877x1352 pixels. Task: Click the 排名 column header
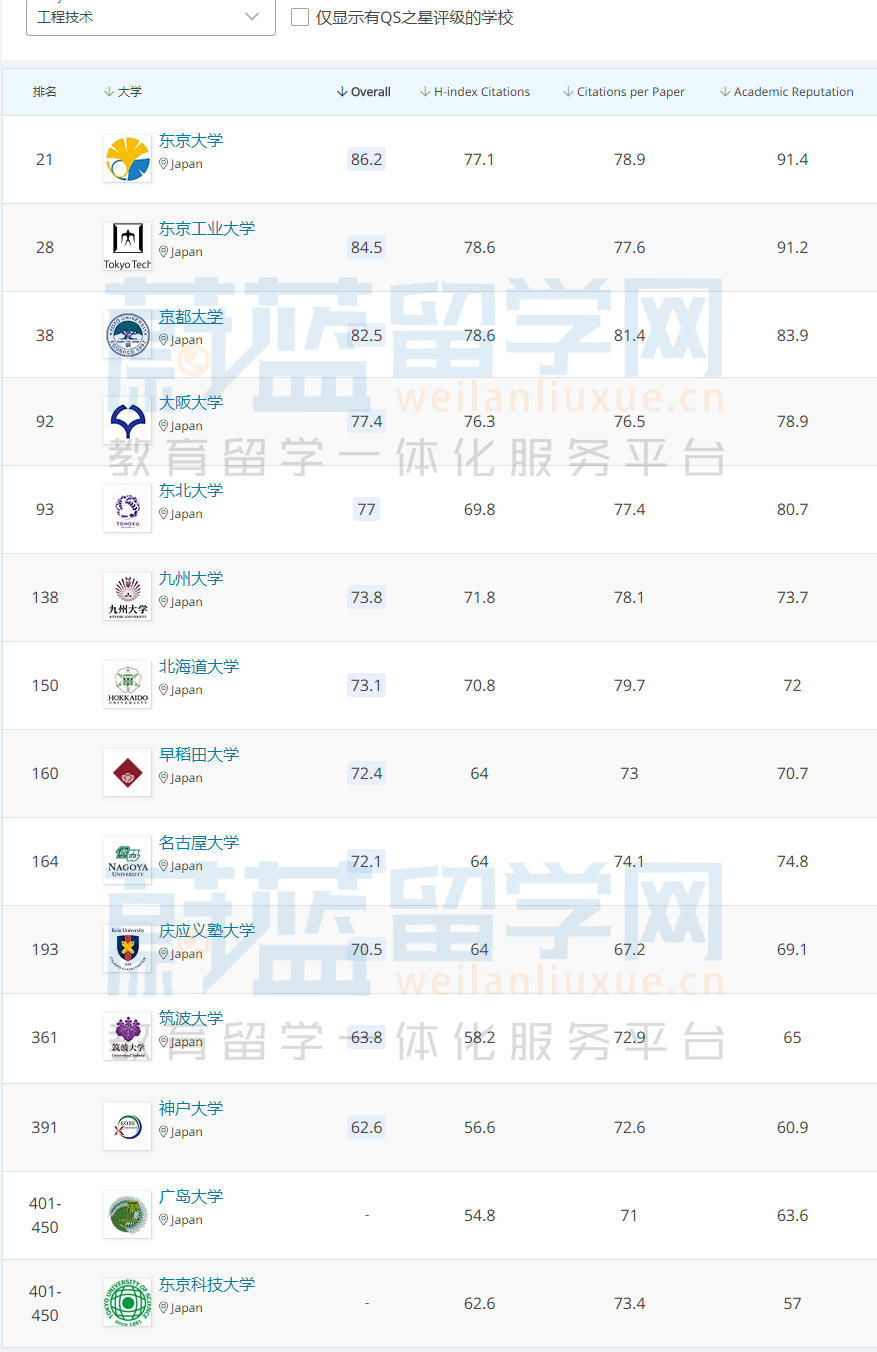(x=45, y=91)
